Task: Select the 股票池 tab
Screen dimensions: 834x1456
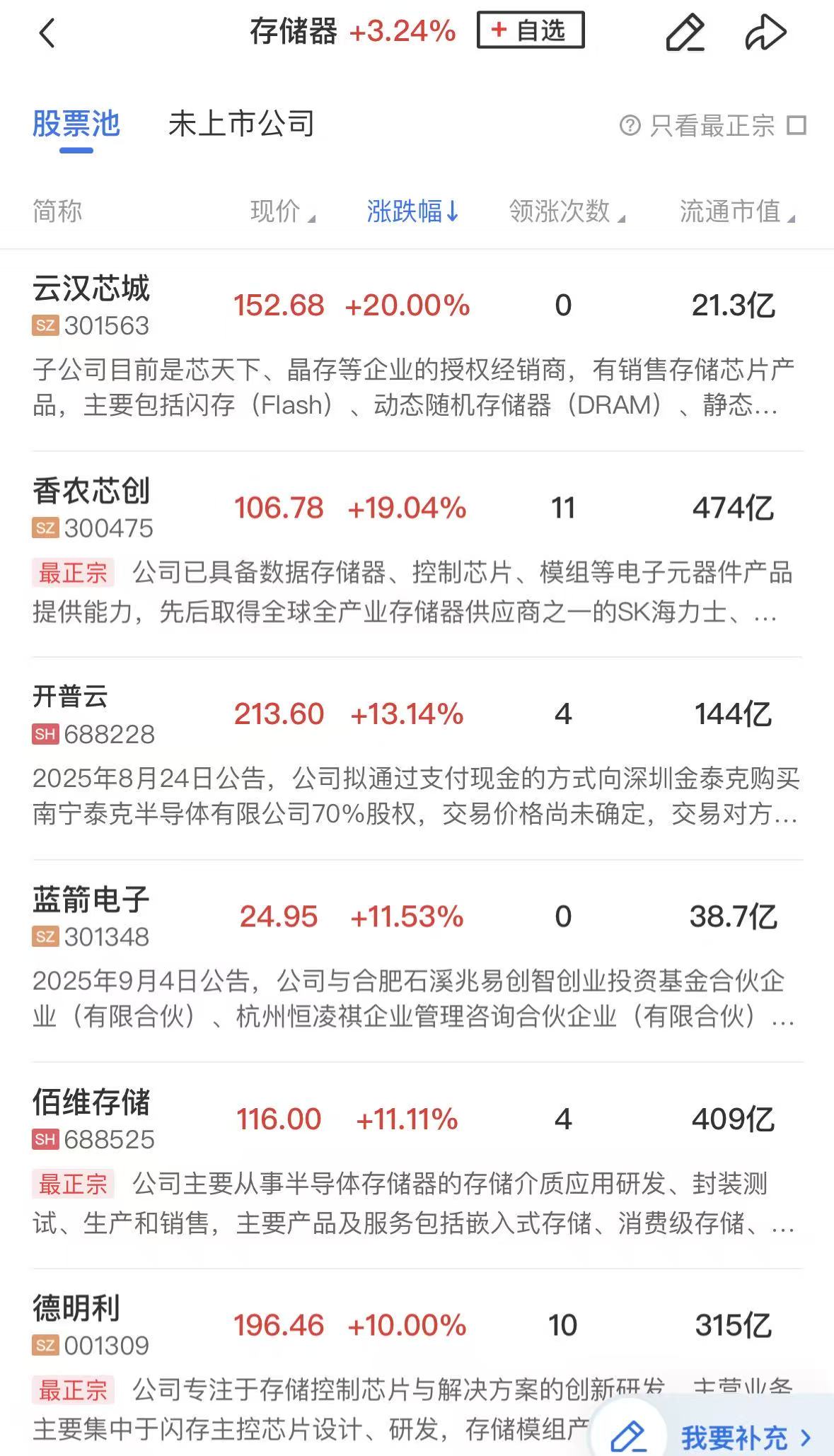Action: pos(76,124)
